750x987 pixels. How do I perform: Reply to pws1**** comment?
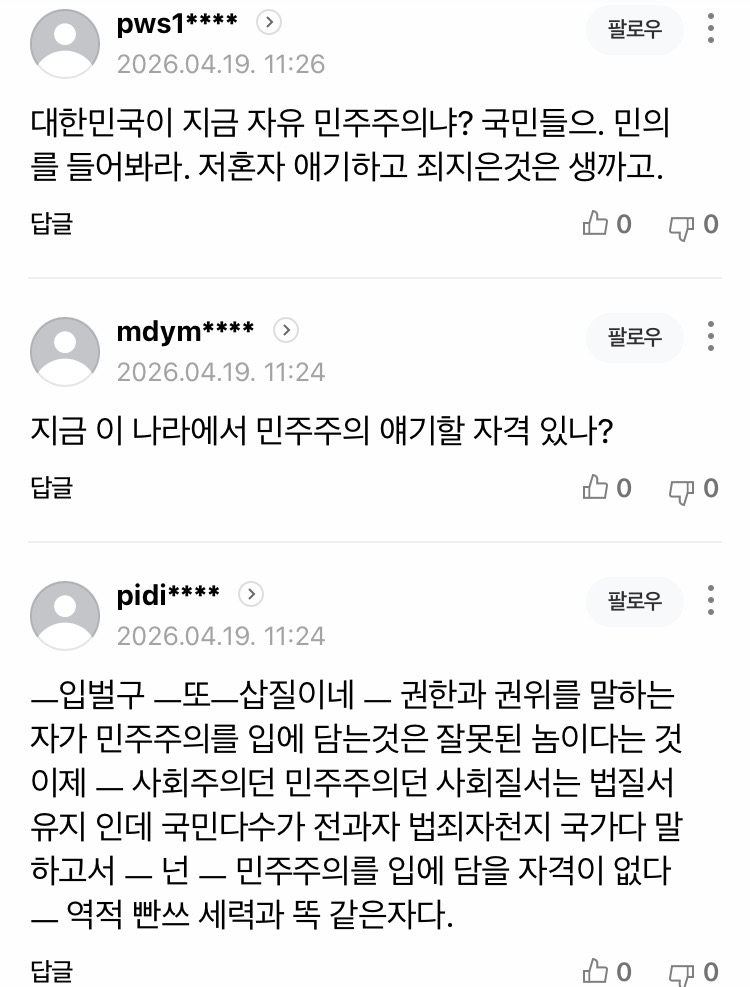click(x=52, y=224)
